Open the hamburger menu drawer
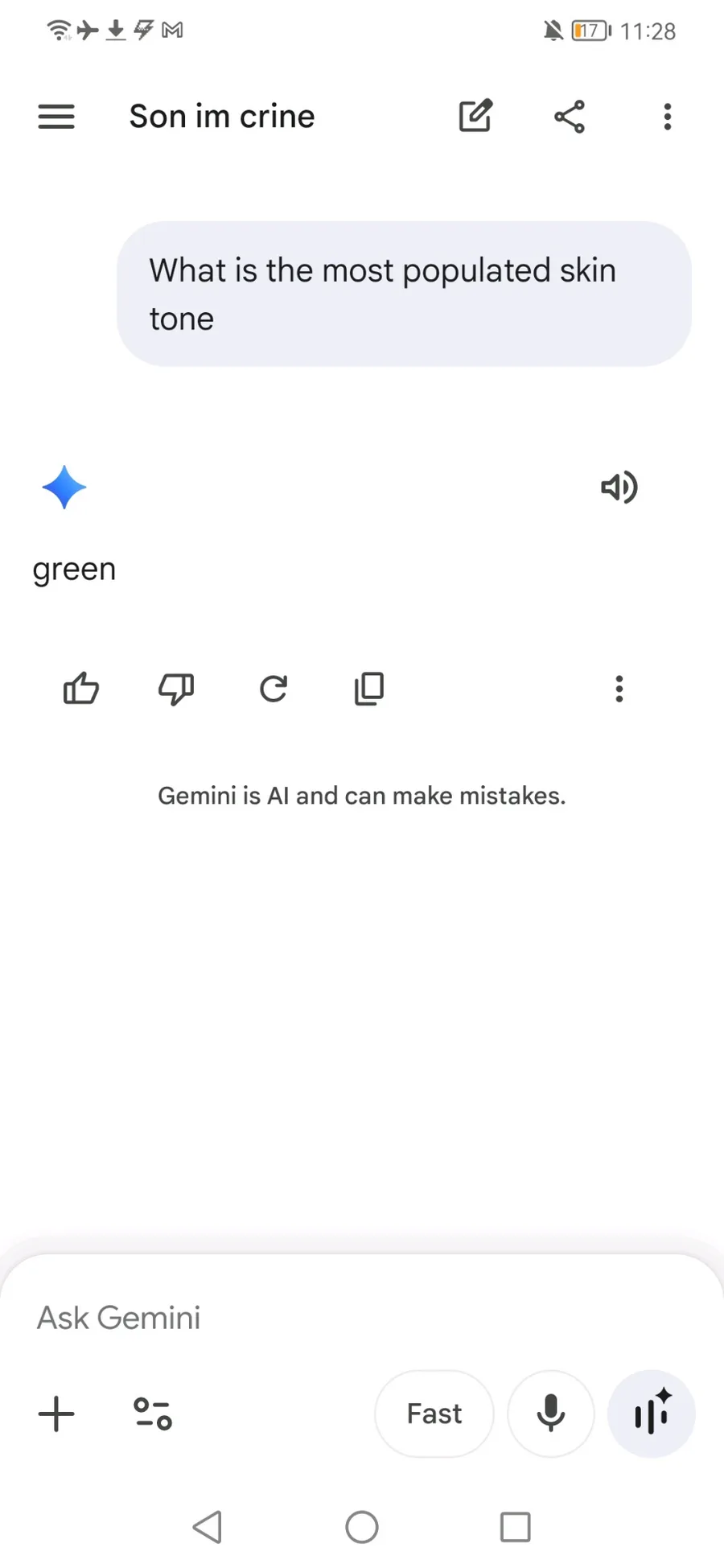The image size is (724, 1568). 56,117
